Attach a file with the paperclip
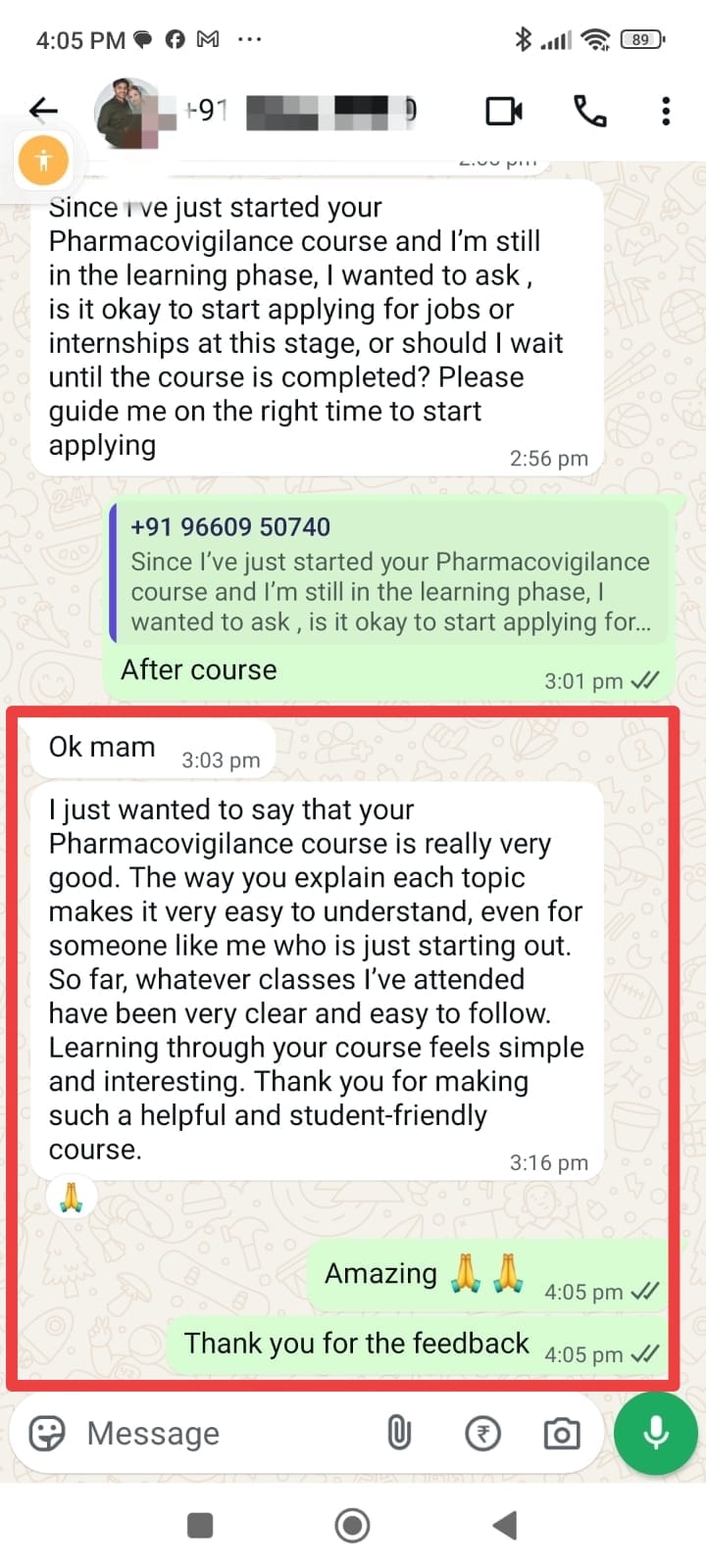The width and height of the screenshot is (706, 1568). 399,1434
